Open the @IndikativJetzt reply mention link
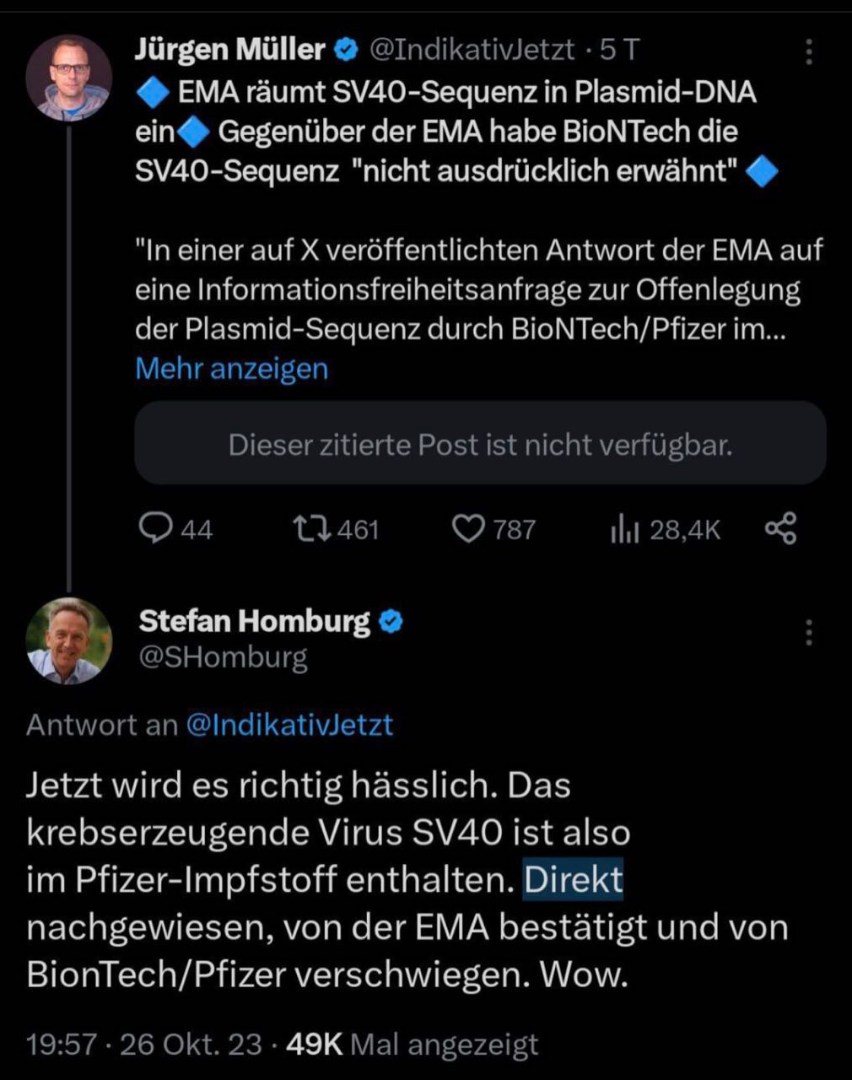852x1080 pixels. point(289,725)
